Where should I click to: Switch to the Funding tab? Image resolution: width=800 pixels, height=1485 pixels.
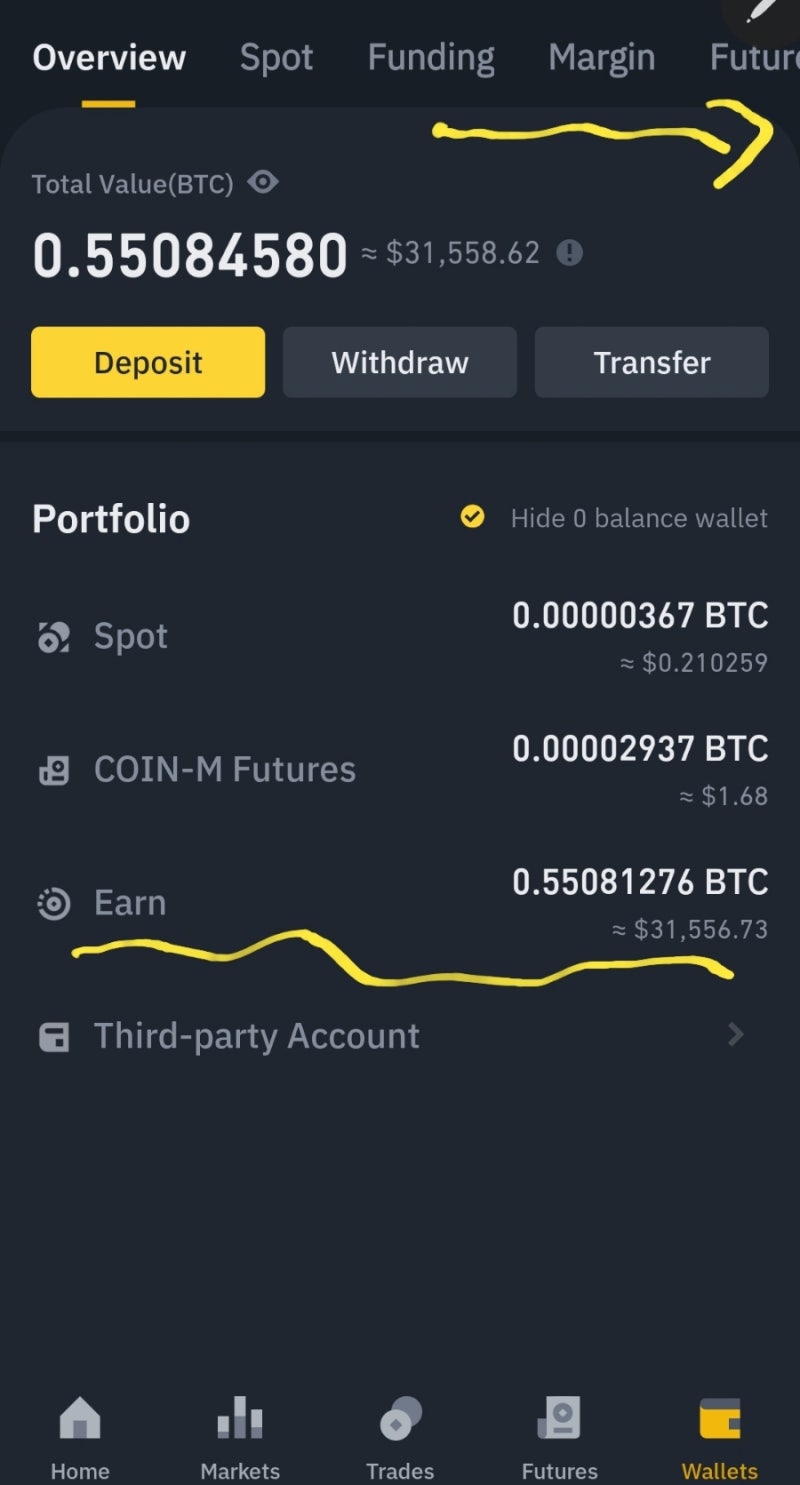[430, 58]
